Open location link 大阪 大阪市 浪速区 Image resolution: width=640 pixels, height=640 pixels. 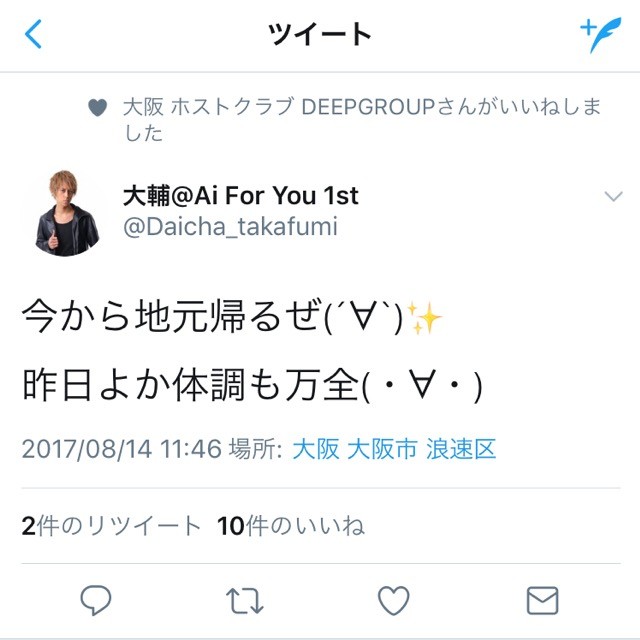pos(394,449)
